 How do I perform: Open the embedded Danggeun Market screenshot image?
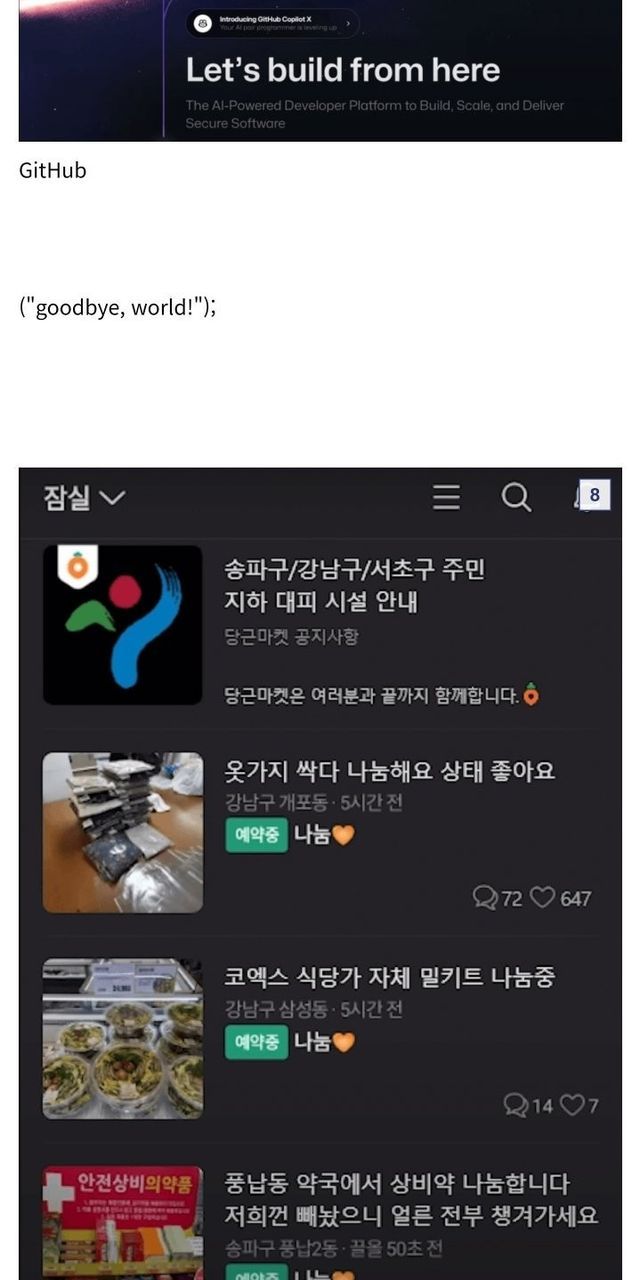(x=320, y=870)
